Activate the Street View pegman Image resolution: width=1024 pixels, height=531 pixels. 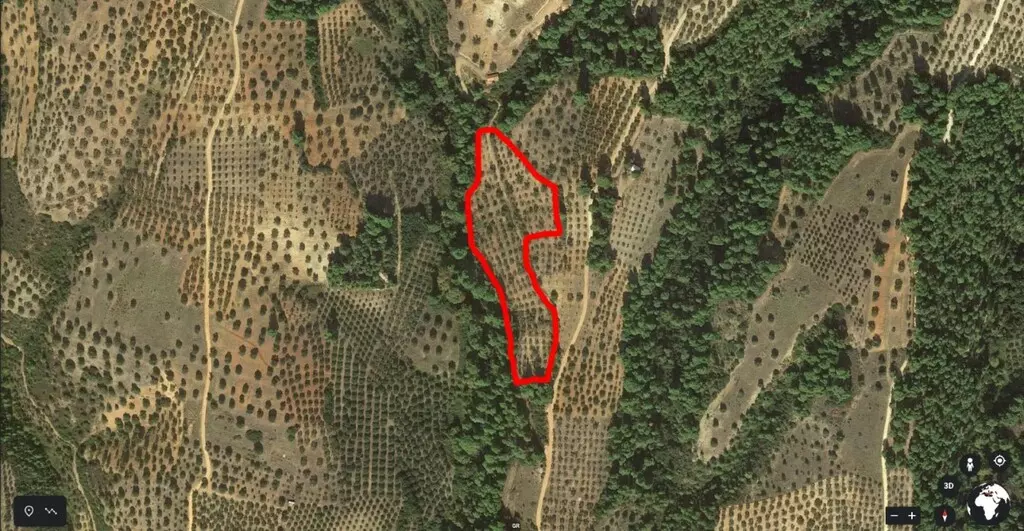click(x=968, y=464)
